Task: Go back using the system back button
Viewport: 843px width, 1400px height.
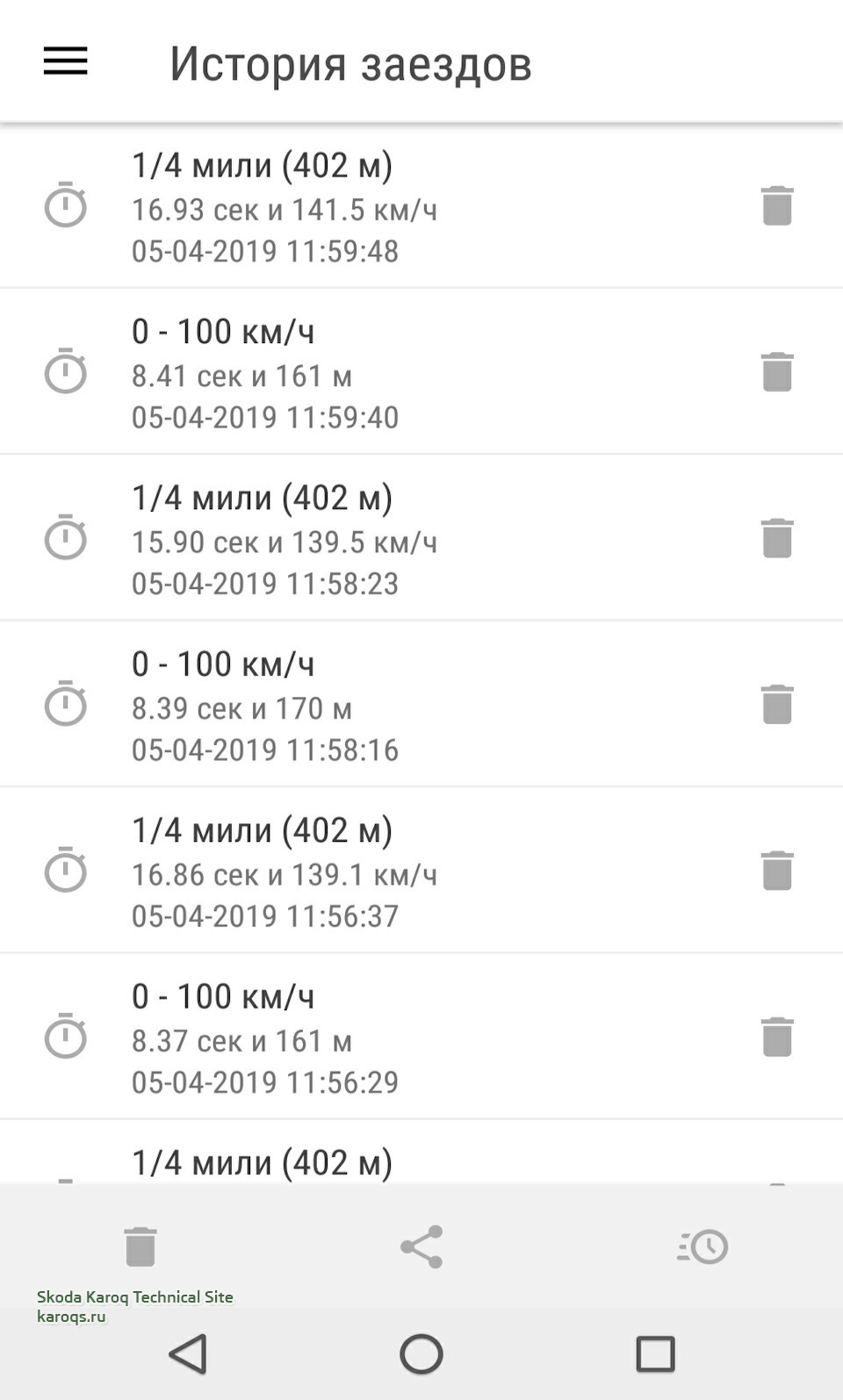Action: pyautogui.click(x=188, y=1353)
